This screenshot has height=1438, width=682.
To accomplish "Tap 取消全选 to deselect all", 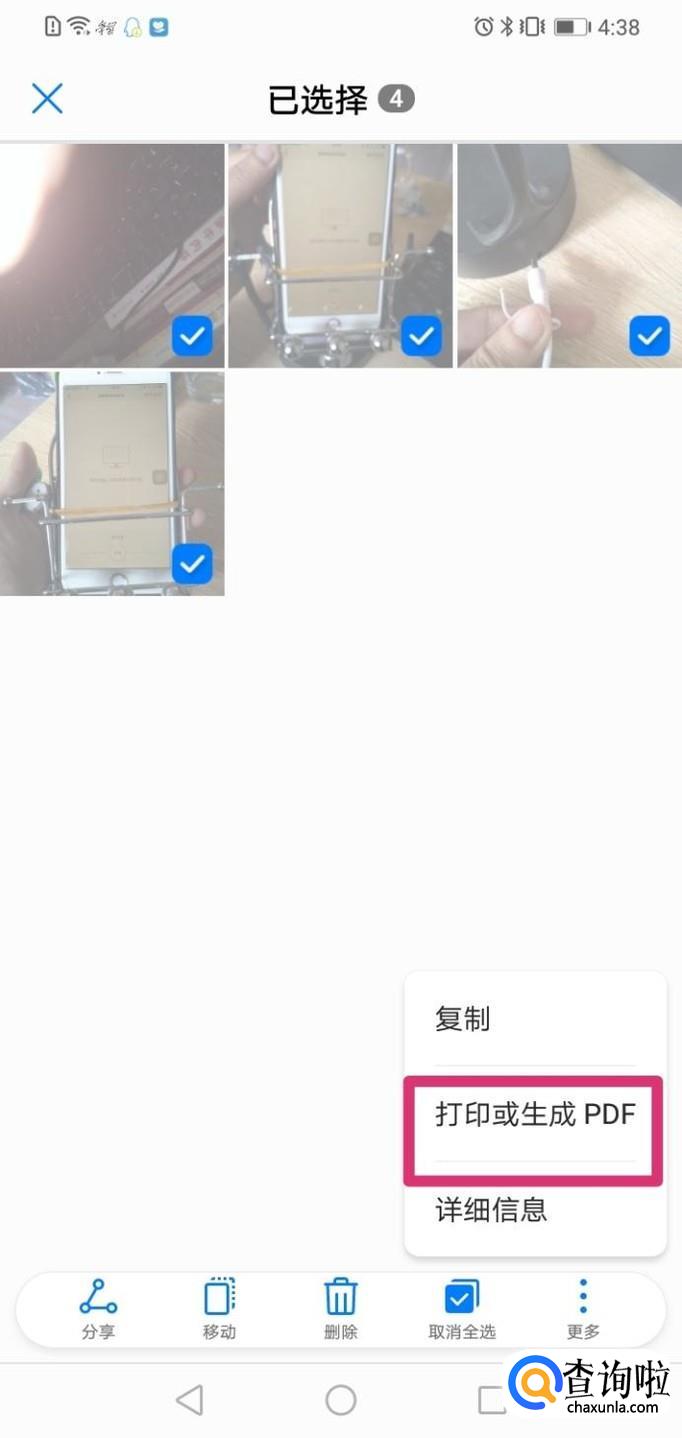I will pos(461,1309).
